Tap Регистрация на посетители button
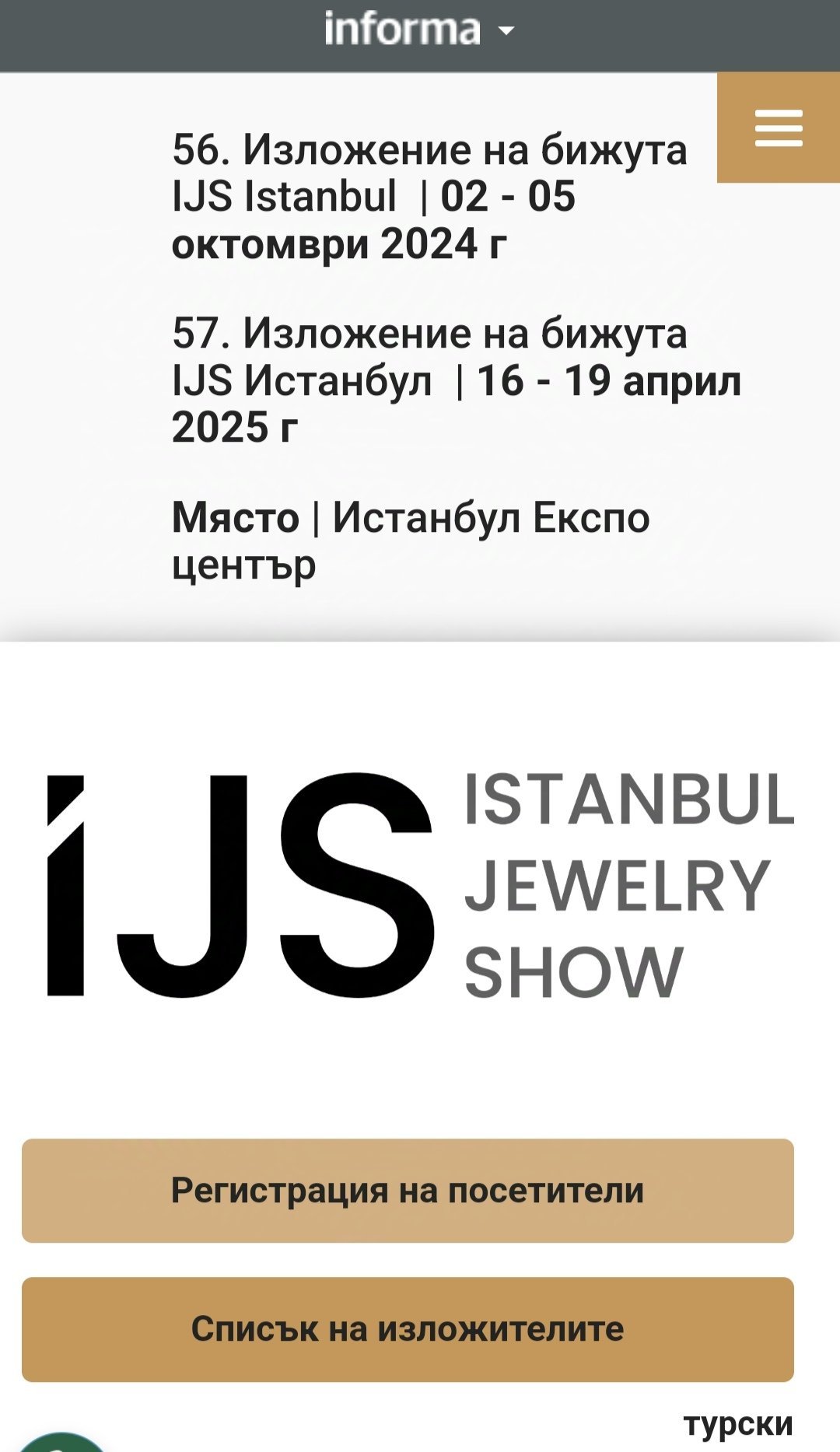This screenshot has height=1452, width=840. pos(408,1191)
